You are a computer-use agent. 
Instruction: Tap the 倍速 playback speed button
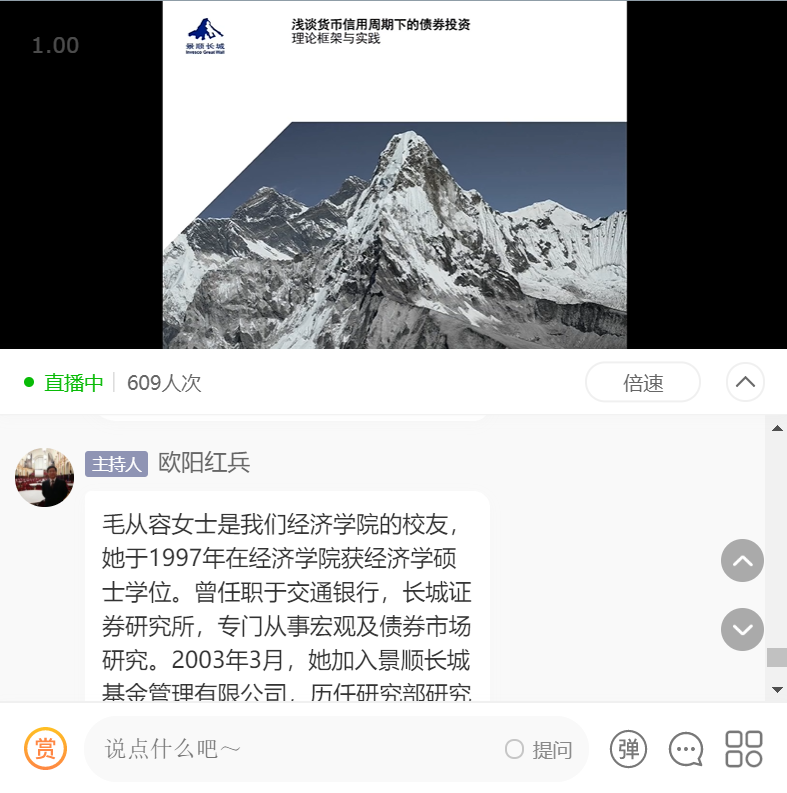coord(642,382)
